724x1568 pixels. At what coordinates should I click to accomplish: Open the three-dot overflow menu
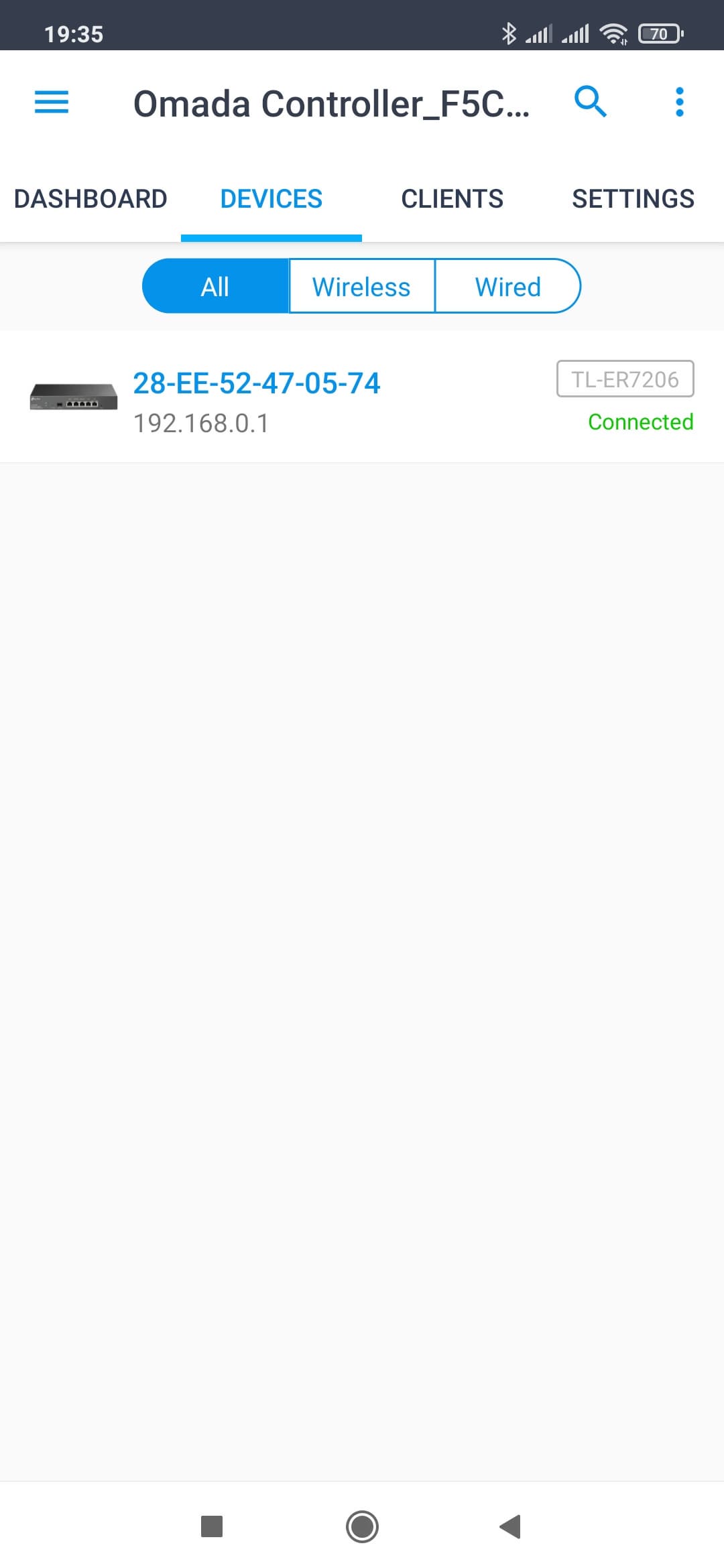[x=679, y=103]
